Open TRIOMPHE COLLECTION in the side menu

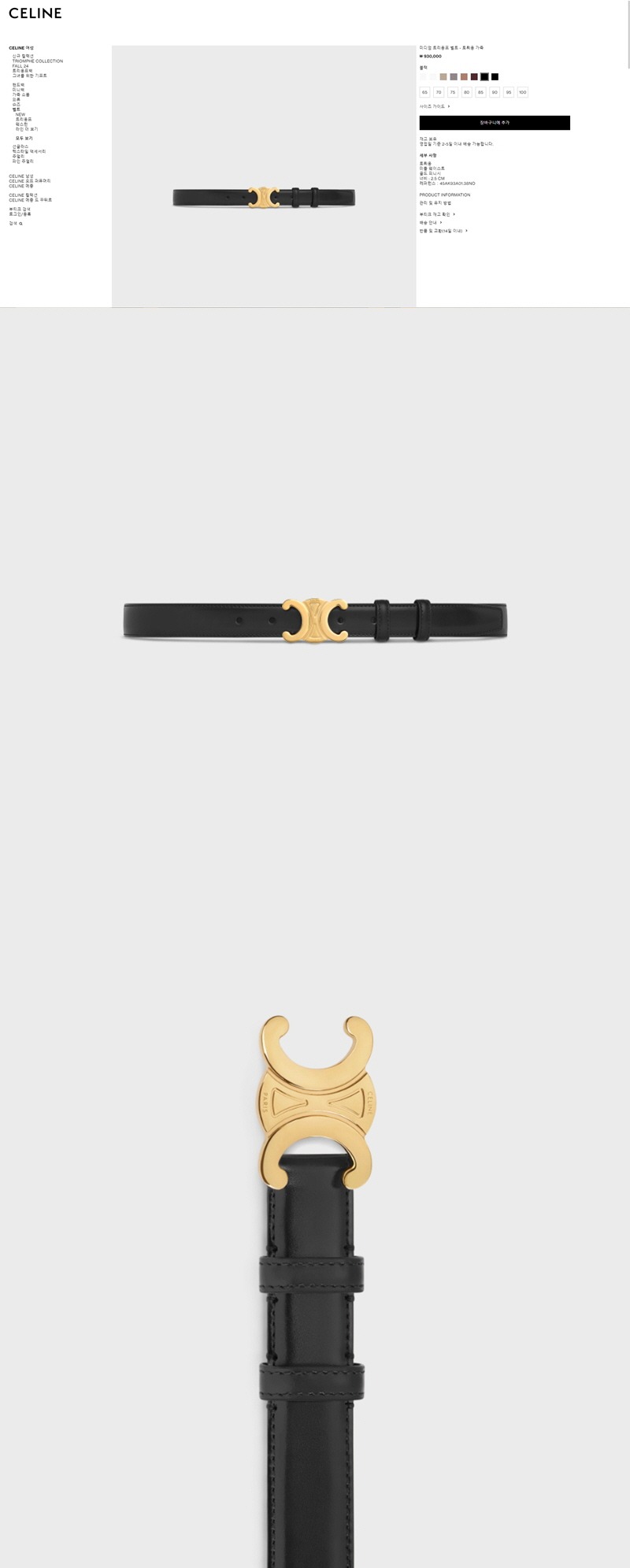tap(37, 61)
